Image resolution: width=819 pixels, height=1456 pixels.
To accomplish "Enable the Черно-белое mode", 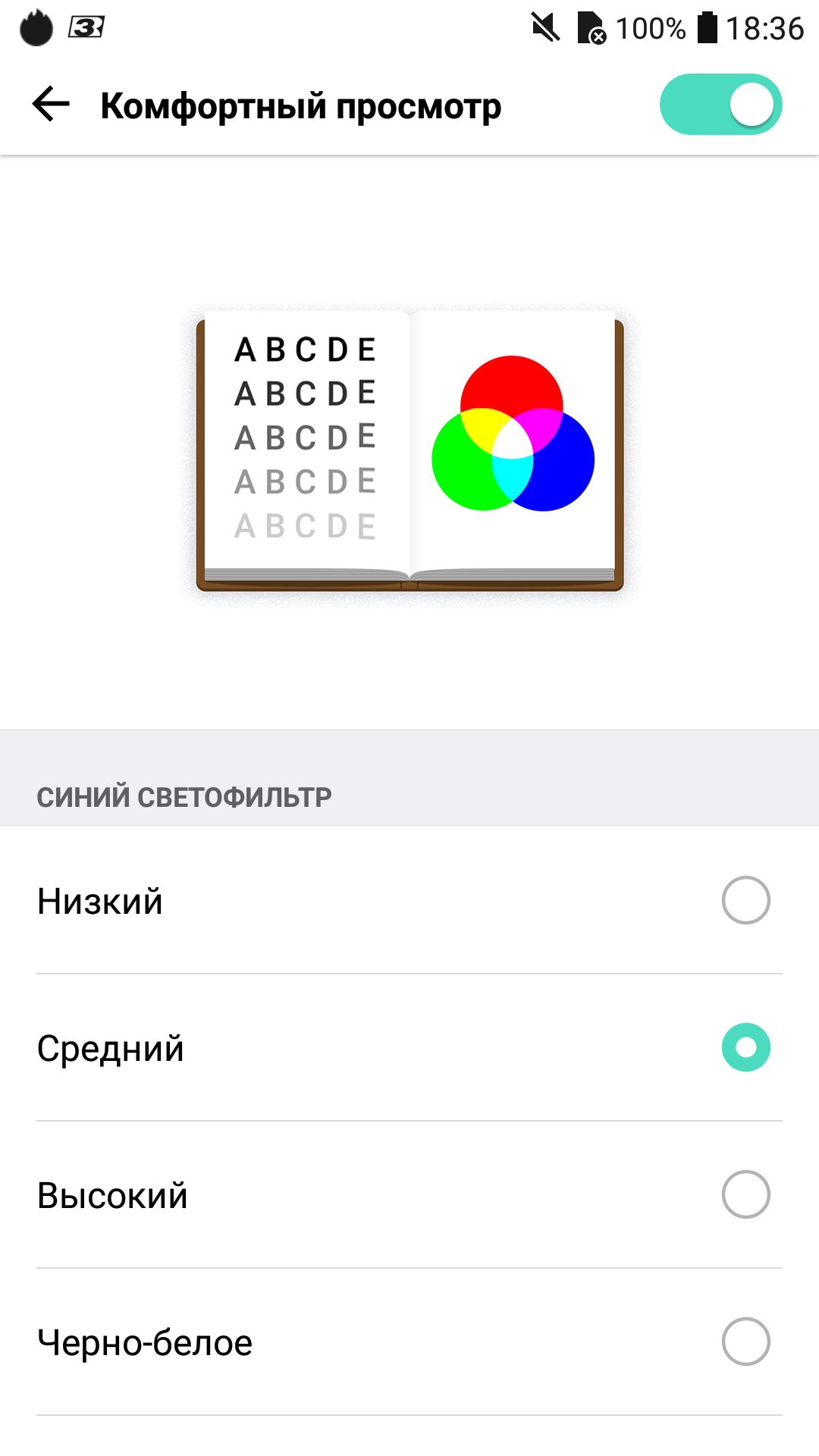I will click(x=745, y=1341).
